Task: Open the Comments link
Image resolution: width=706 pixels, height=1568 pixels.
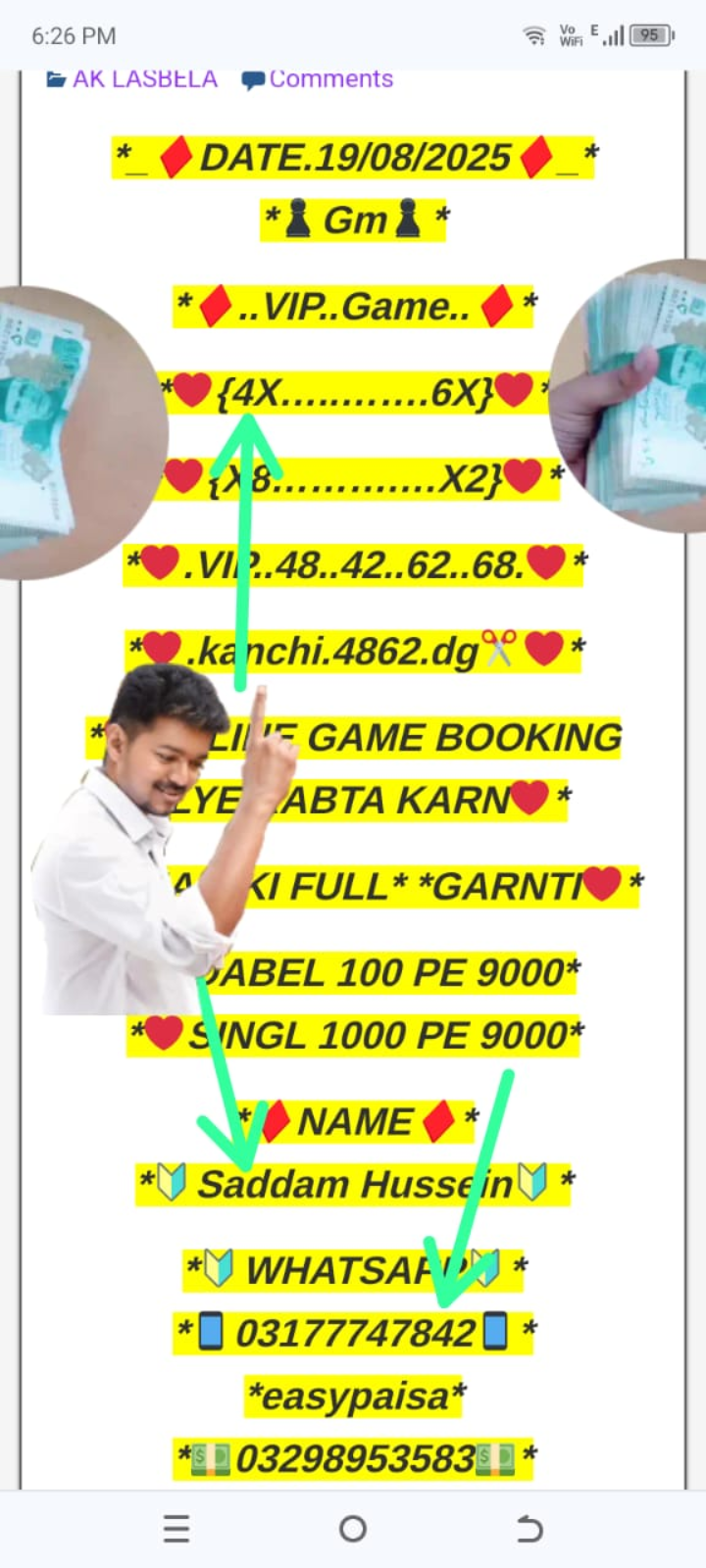Action: coord(330,79)
